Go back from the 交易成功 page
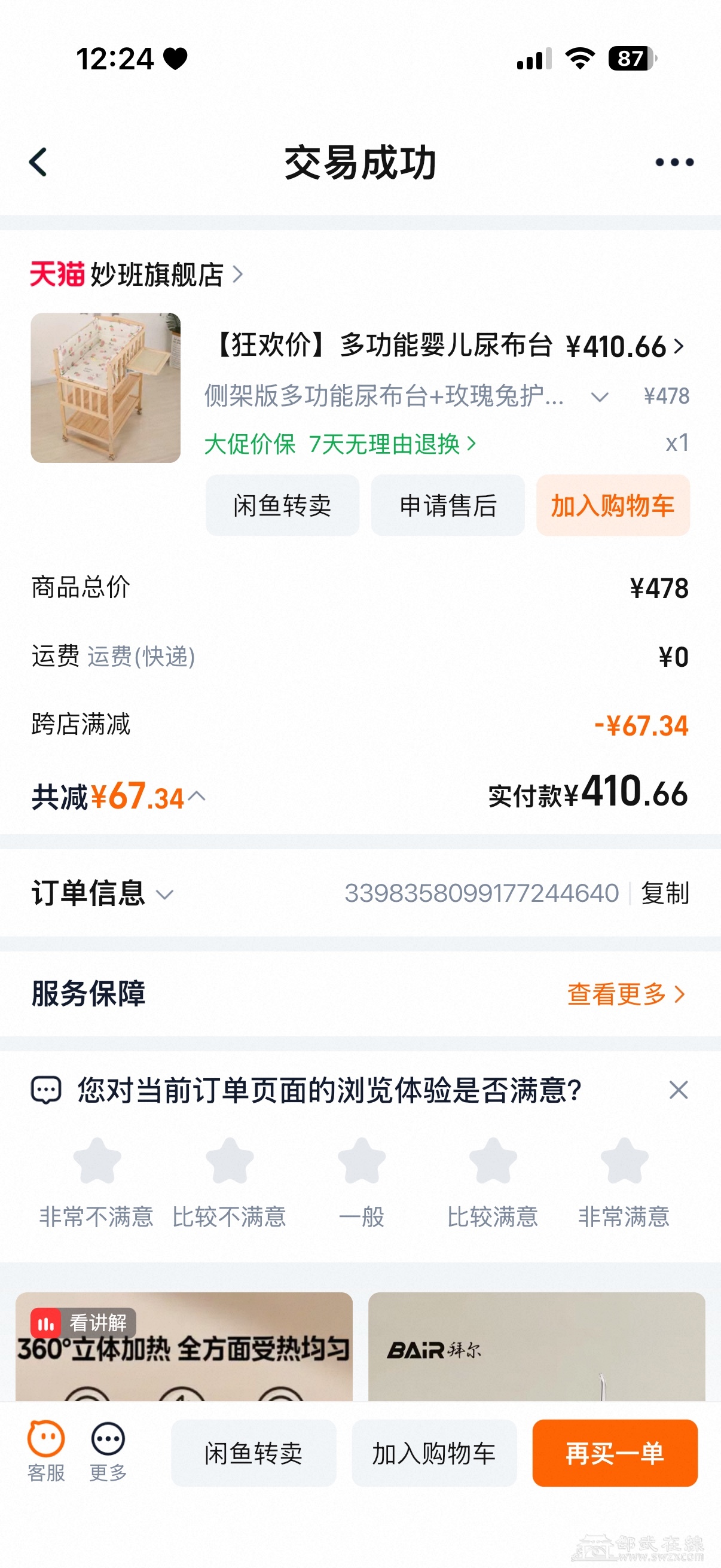Screen dimensions: 721x1568 38,163
